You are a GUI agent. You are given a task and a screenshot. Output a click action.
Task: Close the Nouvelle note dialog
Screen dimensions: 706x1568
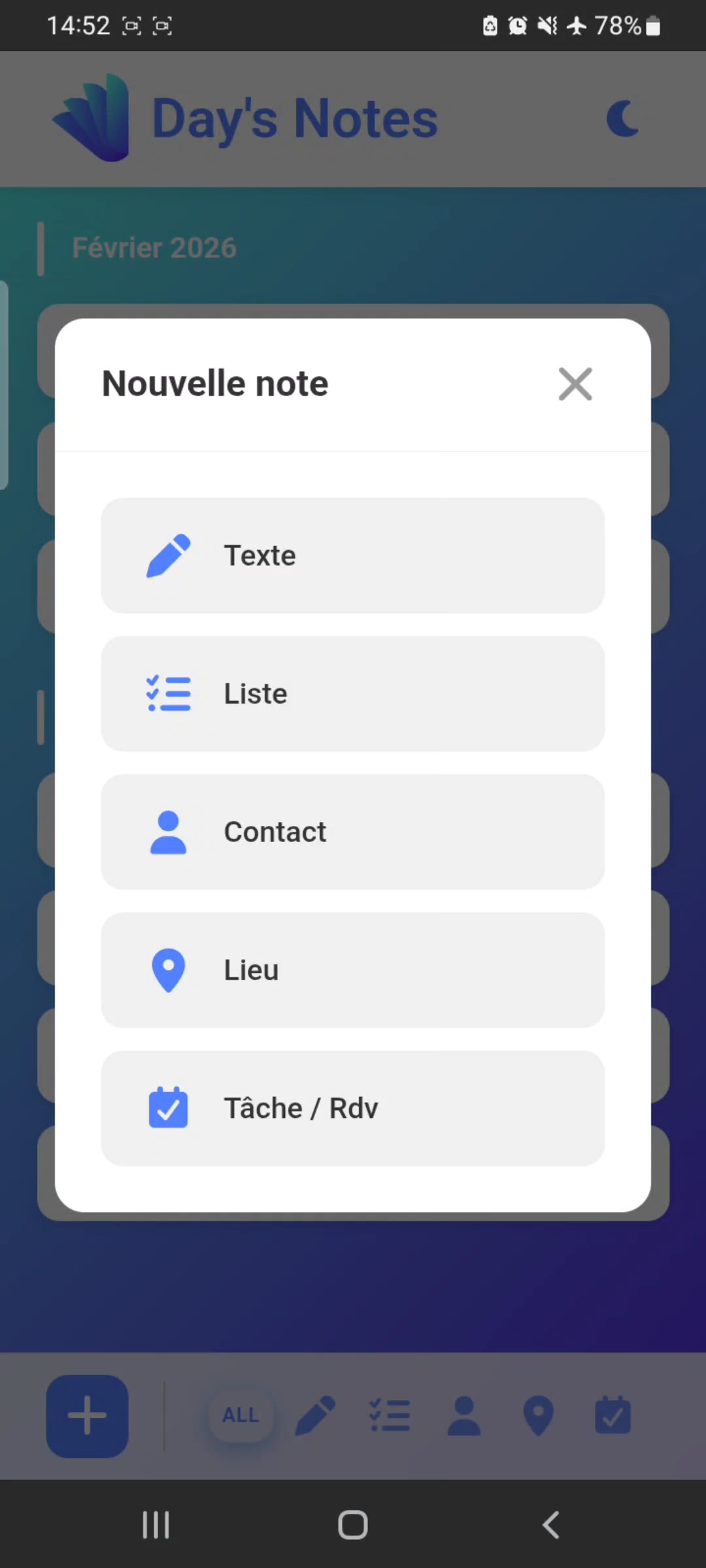coord(575,384)
